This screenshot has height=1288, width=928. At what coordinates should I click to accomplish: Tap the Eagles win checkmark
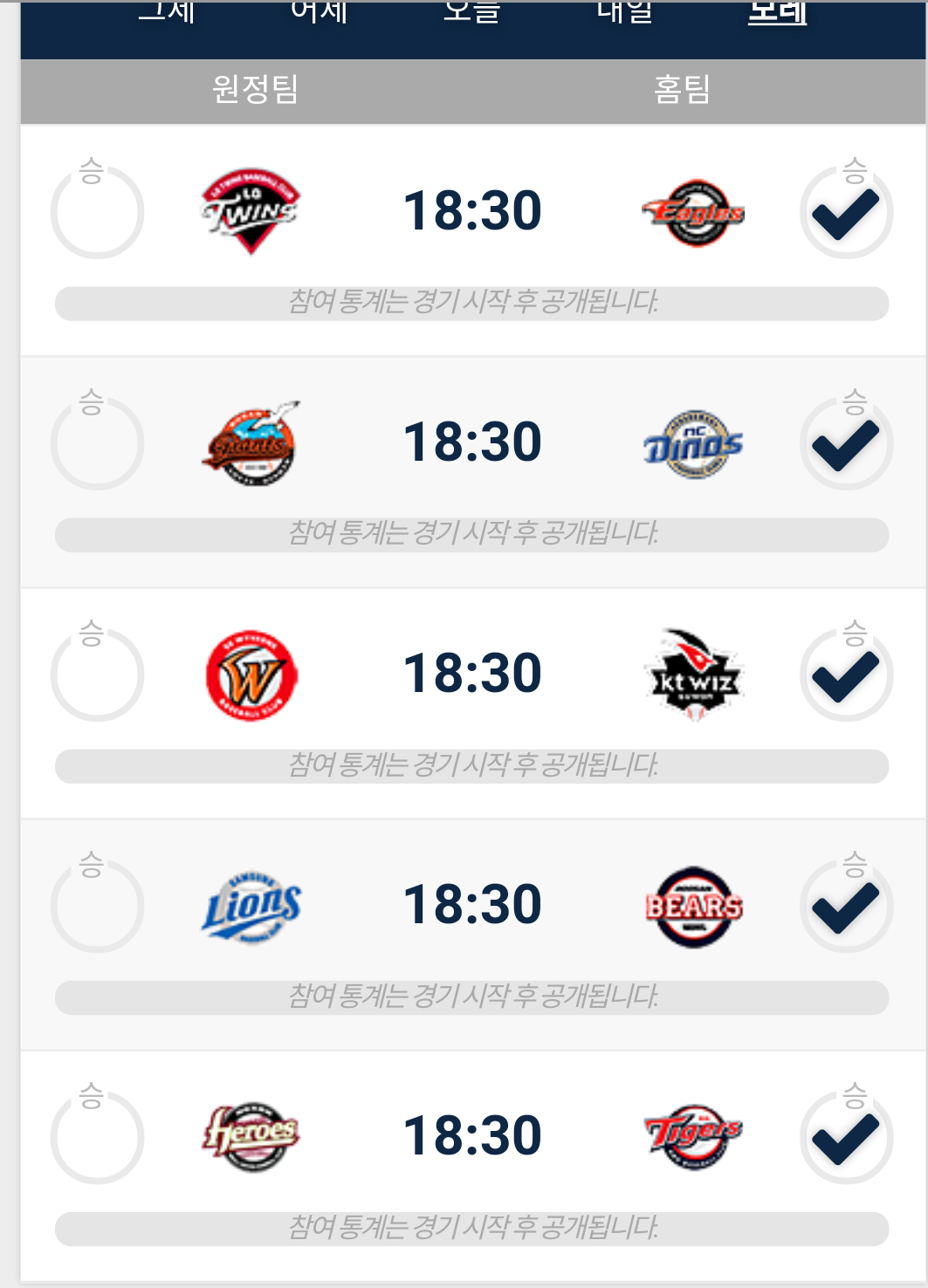point(846,213)
